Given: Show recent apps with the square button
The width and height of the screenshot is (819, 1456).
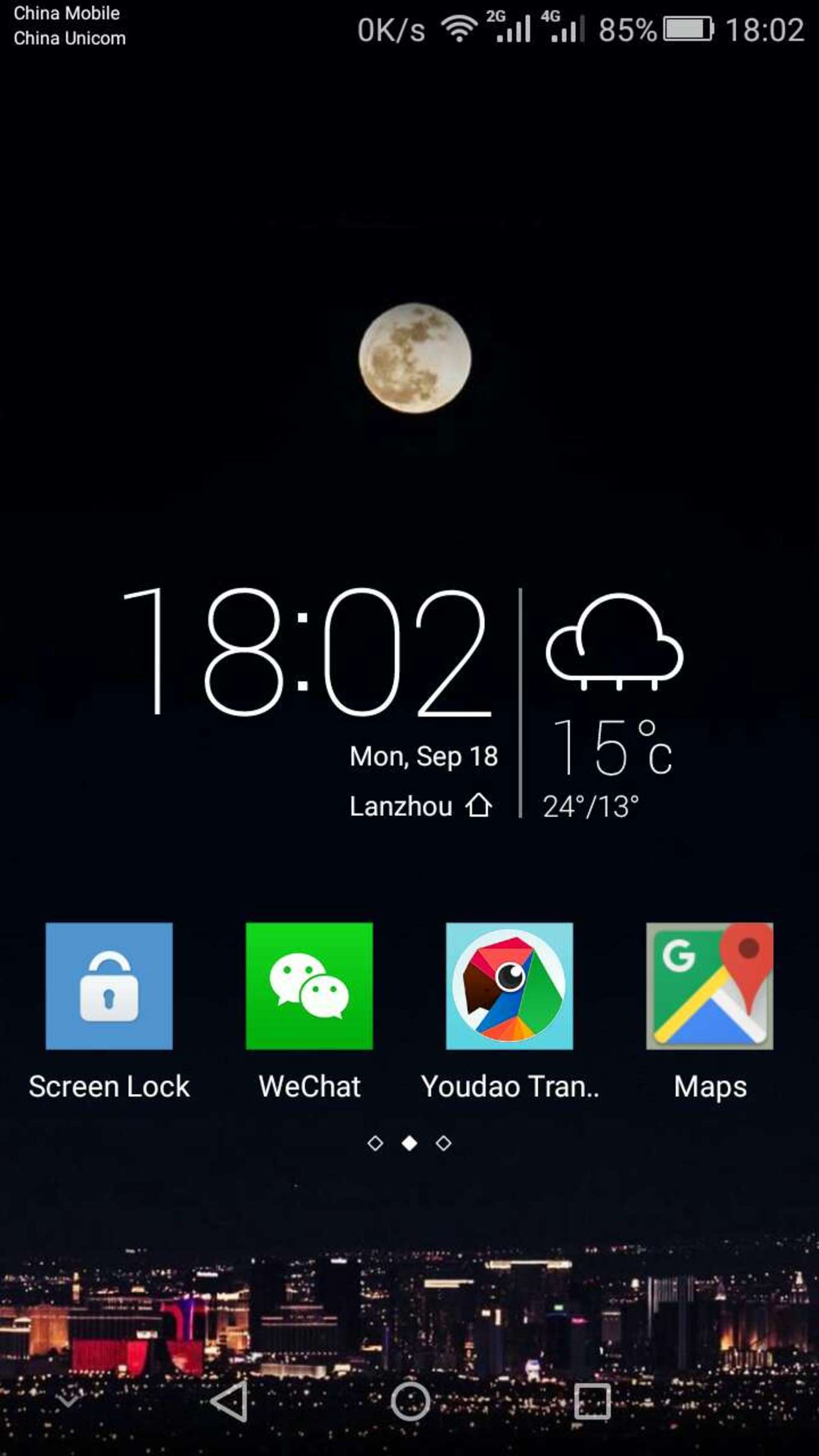Looking at the screenshot, I should (x=592, y=1402).
